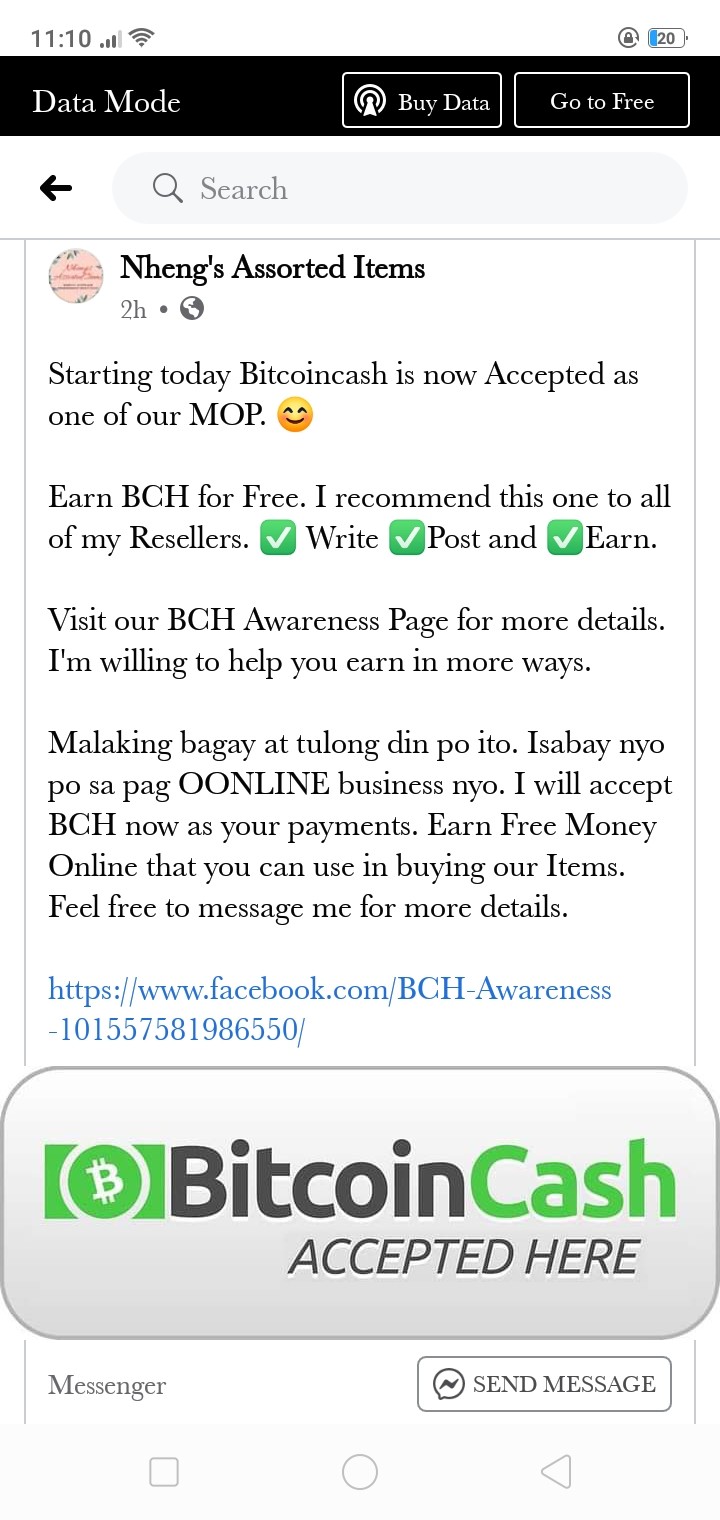The width and height of the screenshot is (720, 1520).
Task: Open the Search field
Action: [x=400, y=188]
